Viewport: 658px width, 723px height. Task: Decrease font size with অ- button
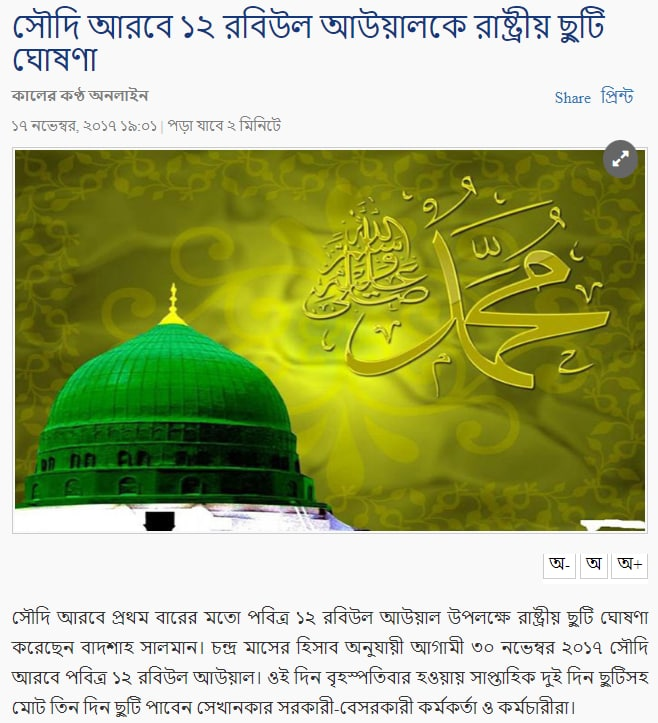pos(558,564)
